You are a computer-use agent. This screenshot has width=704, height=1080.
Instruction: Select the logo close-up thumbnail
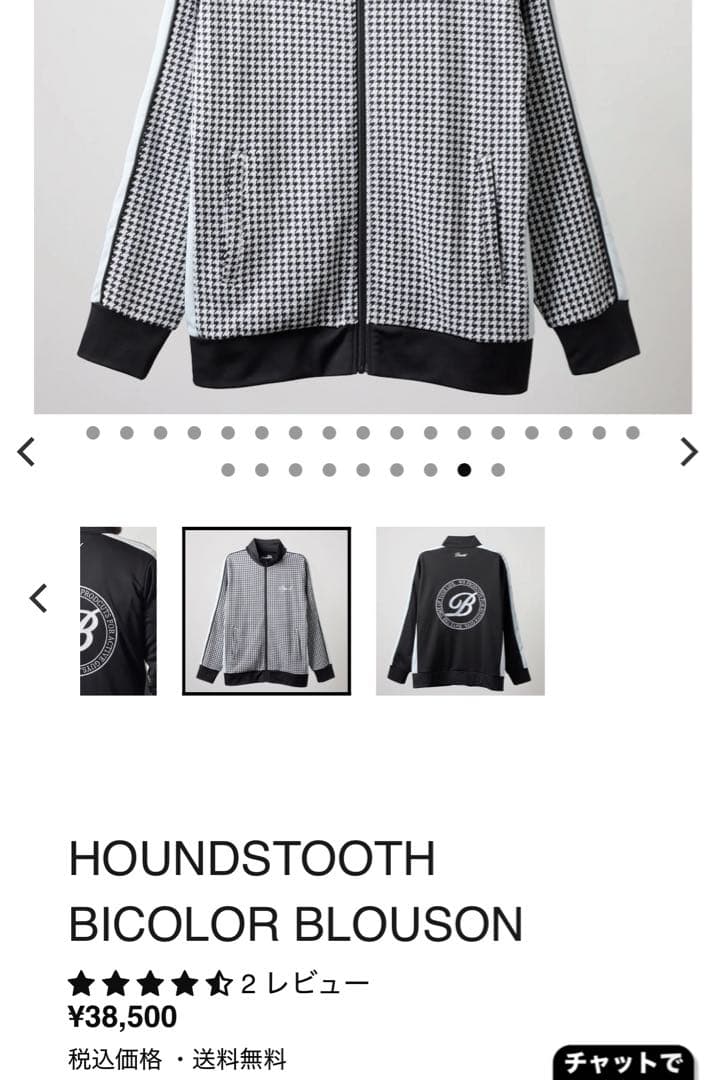tap(118, 610)
